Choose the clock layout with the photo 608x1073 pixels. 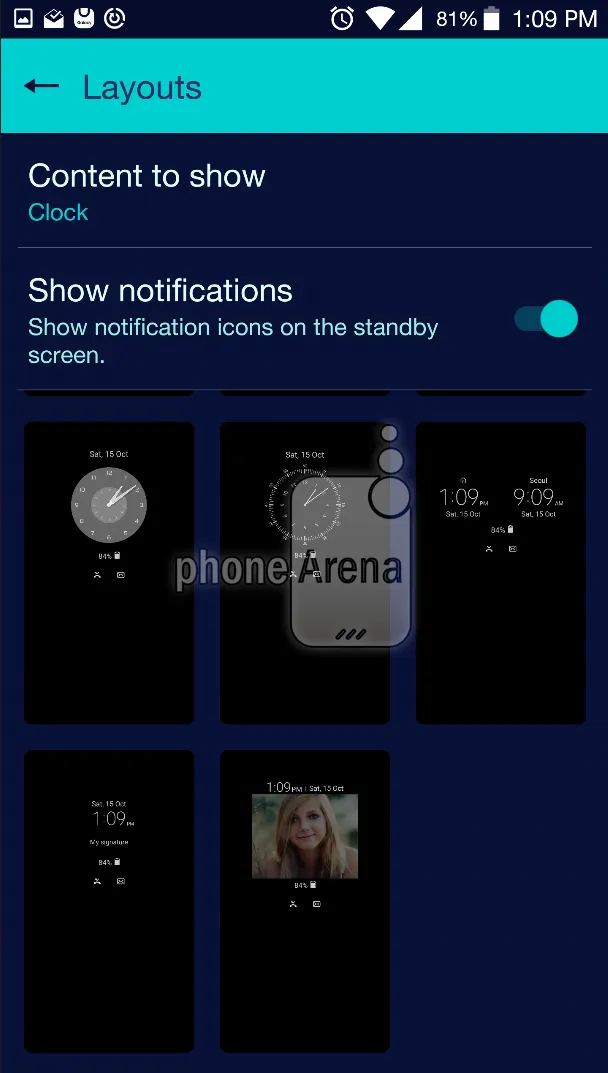[x=304, y=900]
